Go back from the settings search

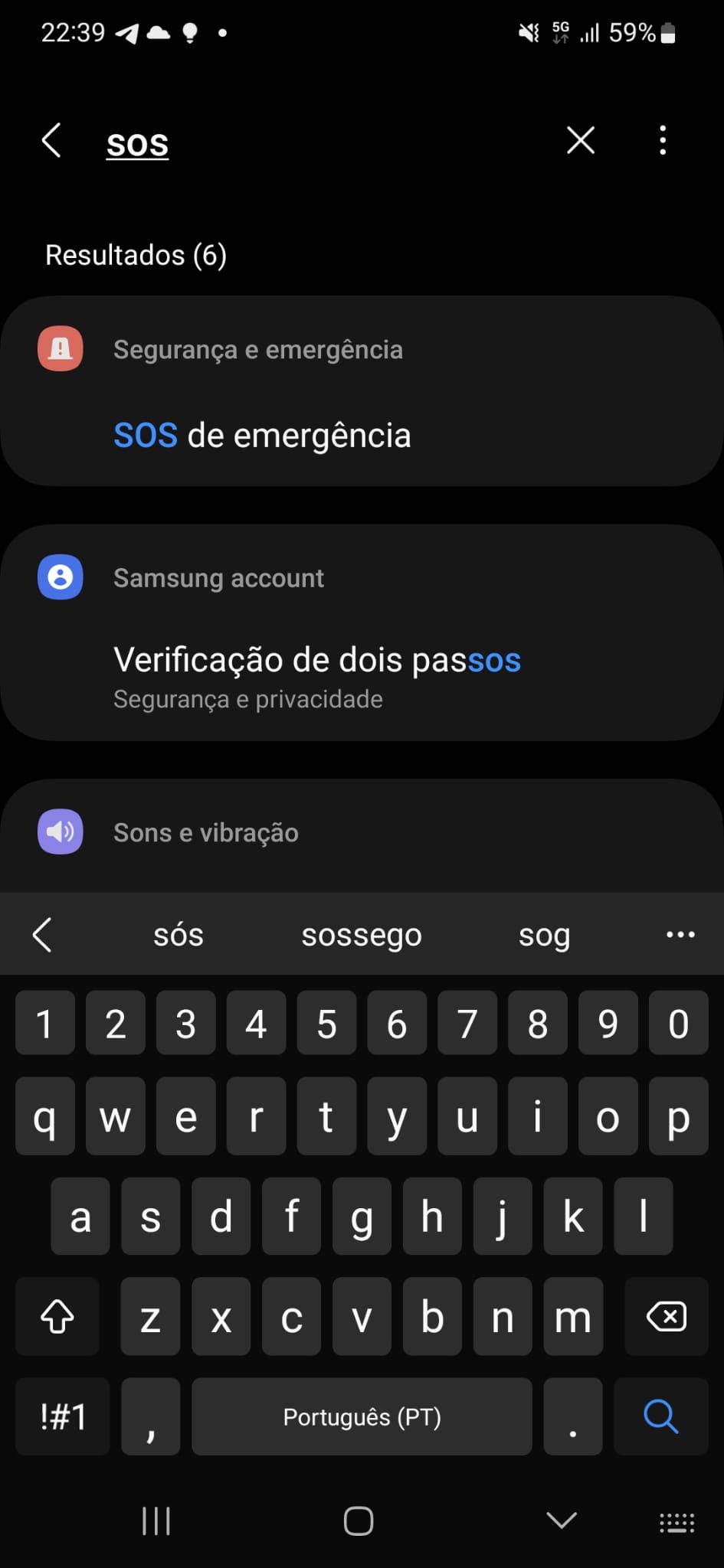[51, 141]
